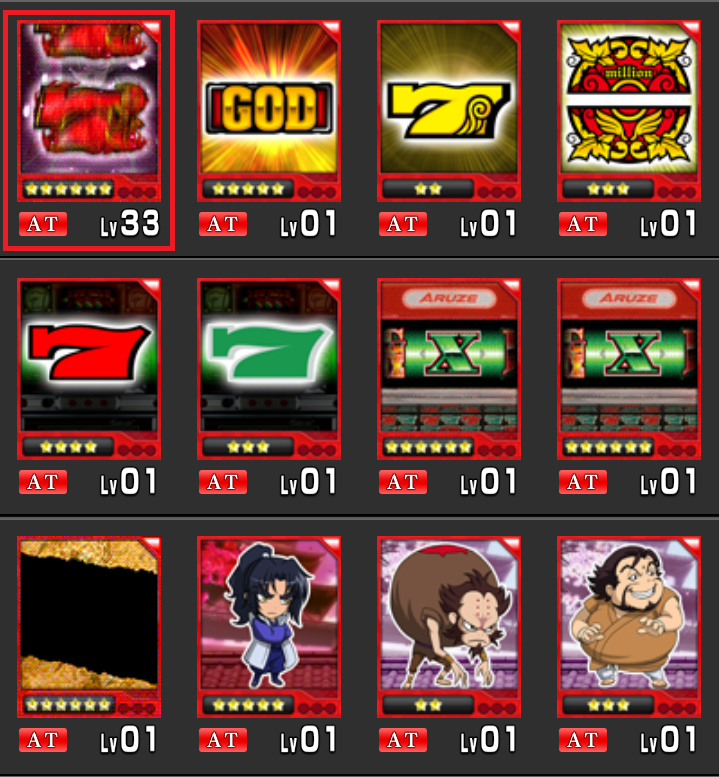Tap the million emblem card
Screen dimensions: 719x777
[x=629, y=112]
